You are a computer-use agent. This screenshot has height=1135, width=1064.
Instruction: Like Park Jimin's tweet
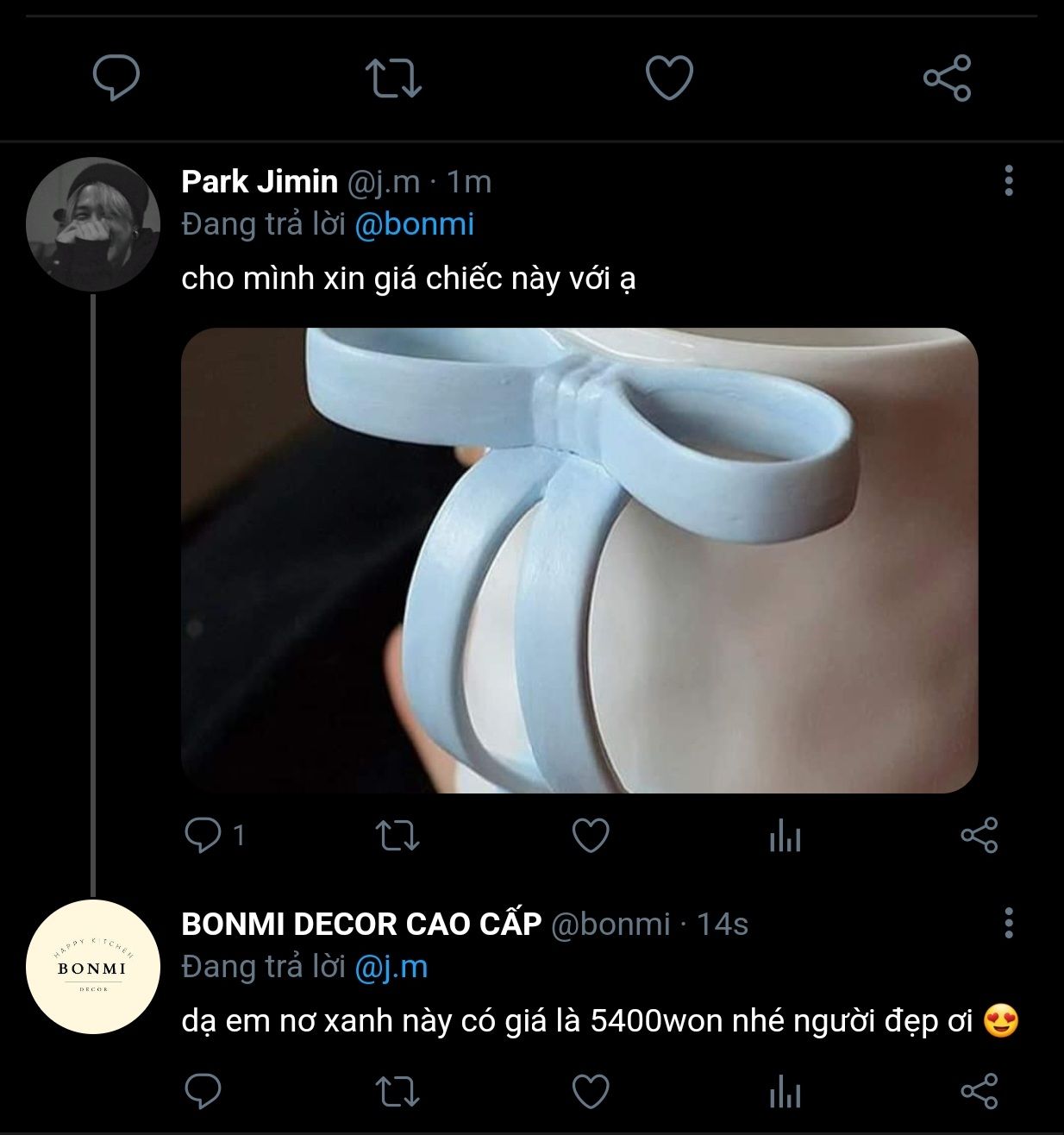point(591,835)
